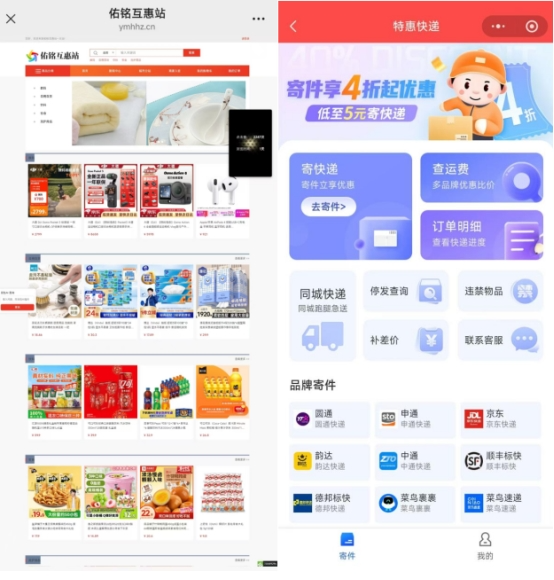This screenshot has width=554, height=580.
Task: View 订单明细 order details
Action: [x=482, y=235]
